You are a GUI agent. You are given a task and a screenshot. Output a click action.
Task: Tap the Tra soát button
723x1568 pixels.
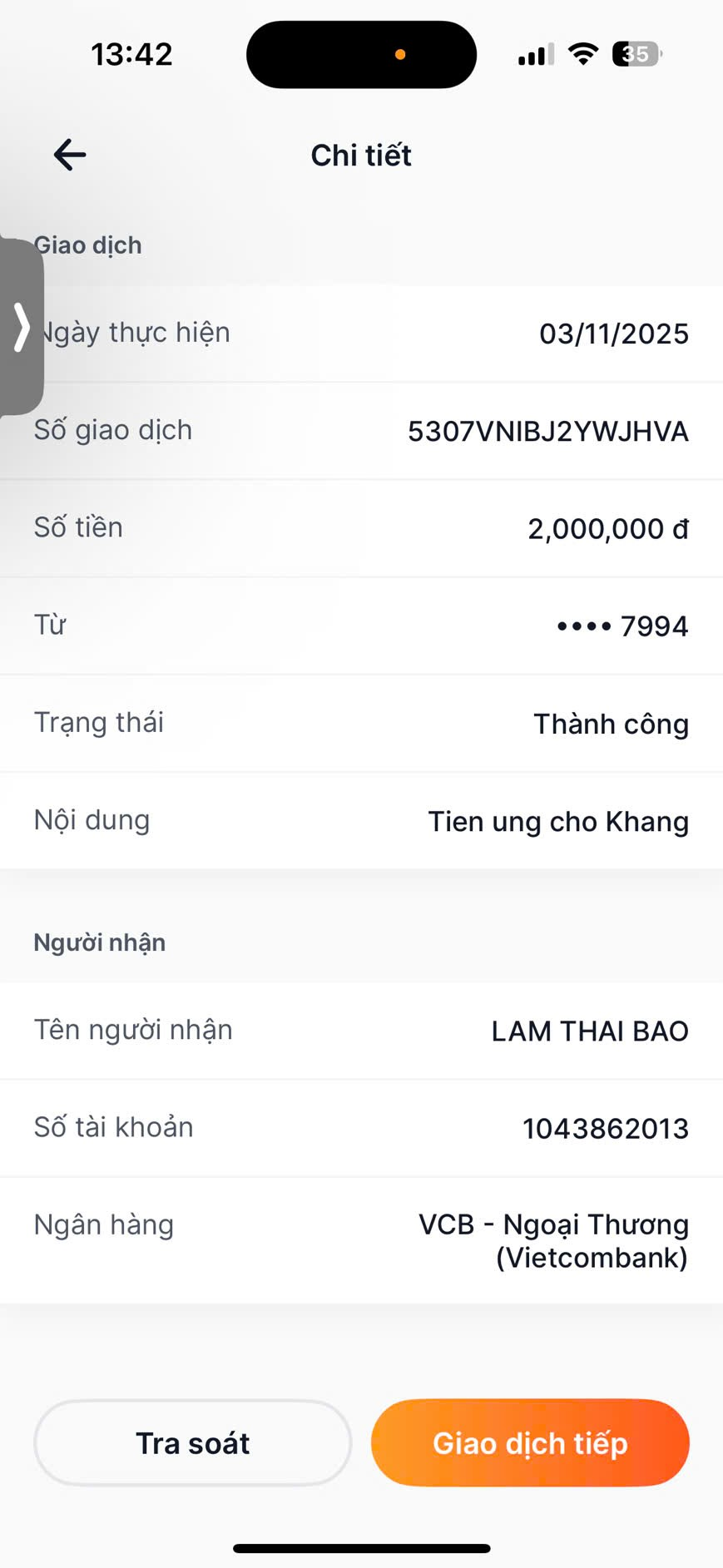point(192,1443)
